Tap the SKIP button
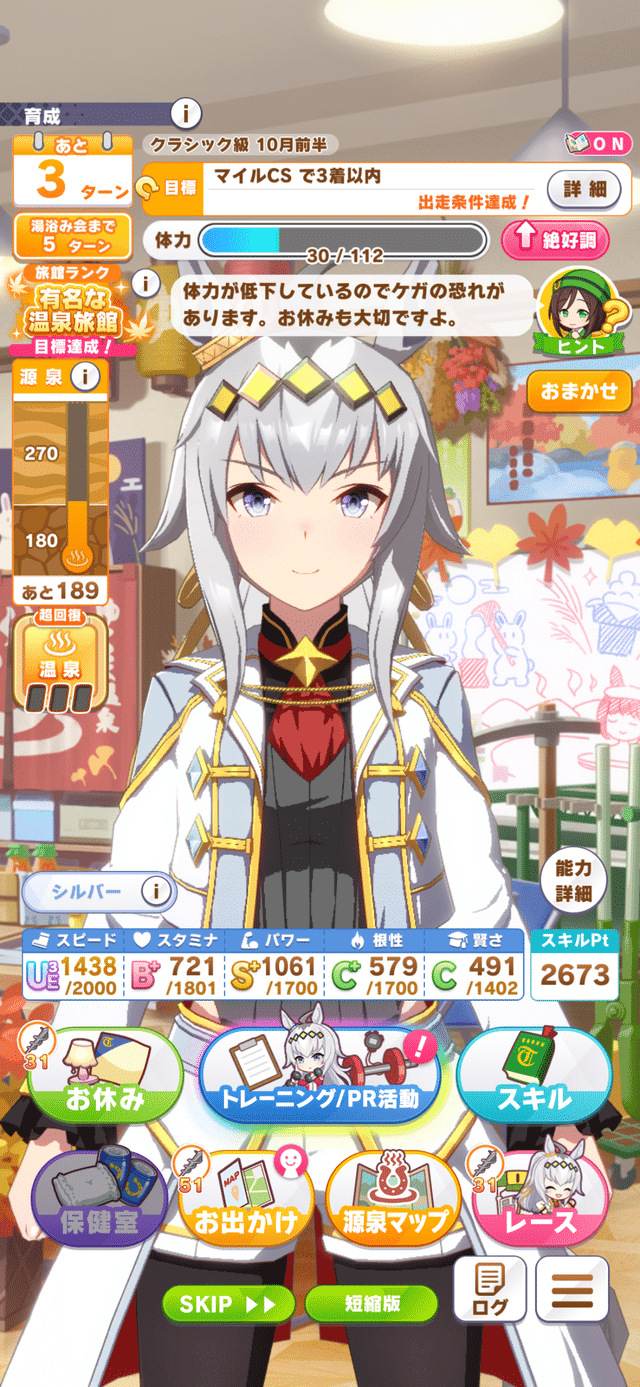 coord(228,1304)
